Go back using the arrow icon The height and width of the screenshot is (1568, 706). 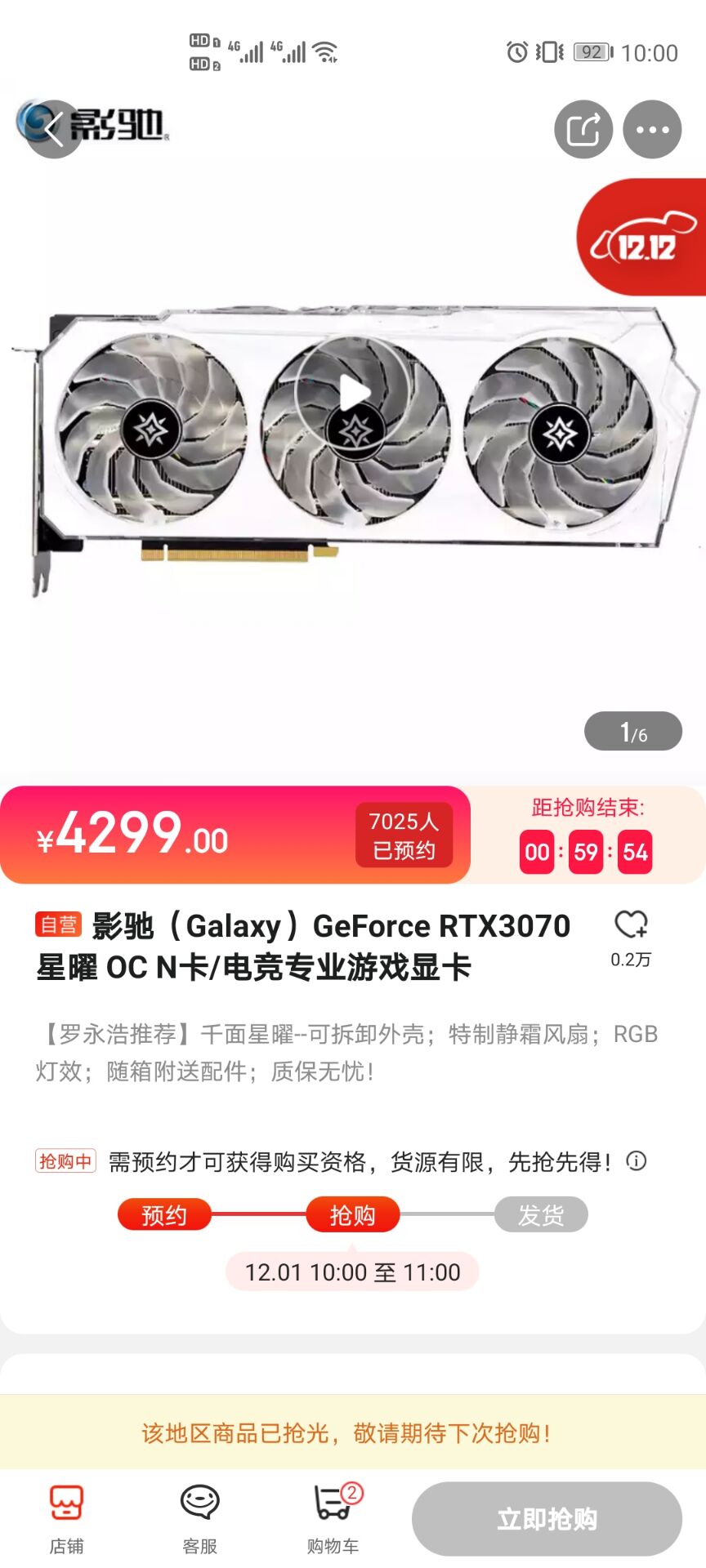coord(54,129)
